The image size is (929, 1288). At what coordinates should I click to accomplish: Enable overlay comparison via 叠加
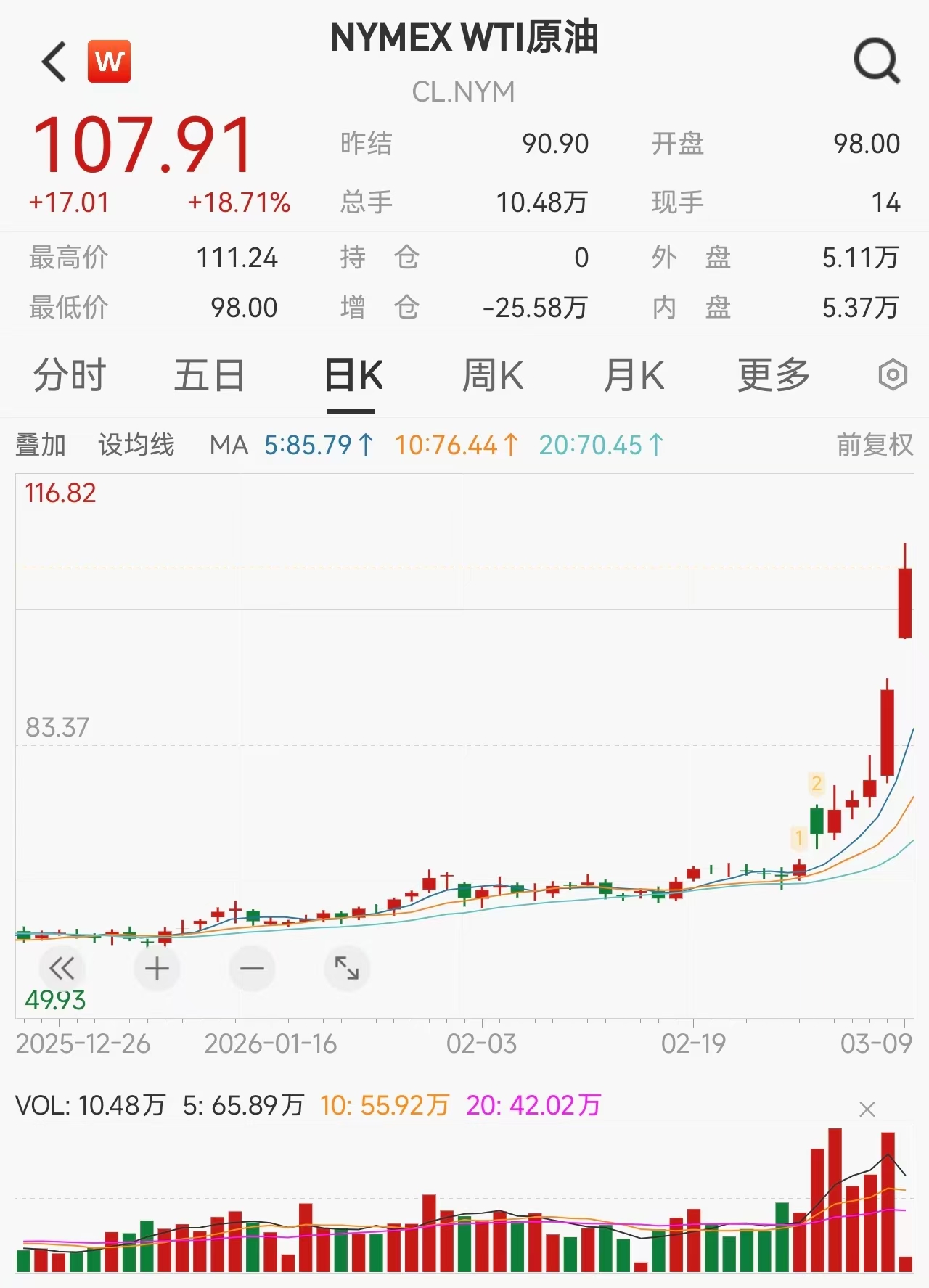point(40,445)
